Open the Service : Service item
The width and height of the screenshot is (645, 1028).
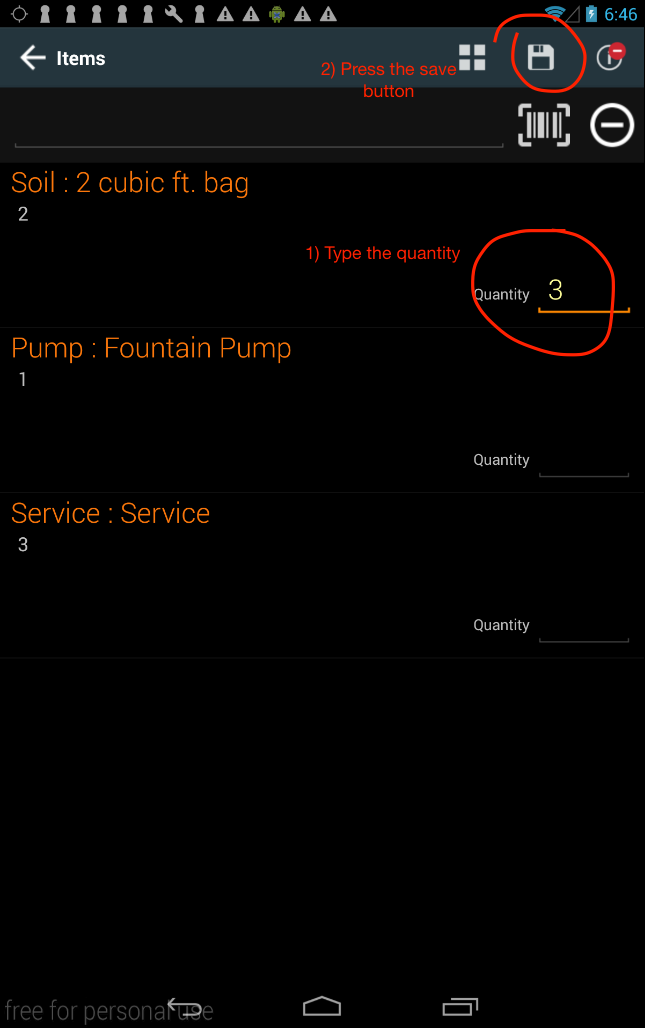coord(111,513)
